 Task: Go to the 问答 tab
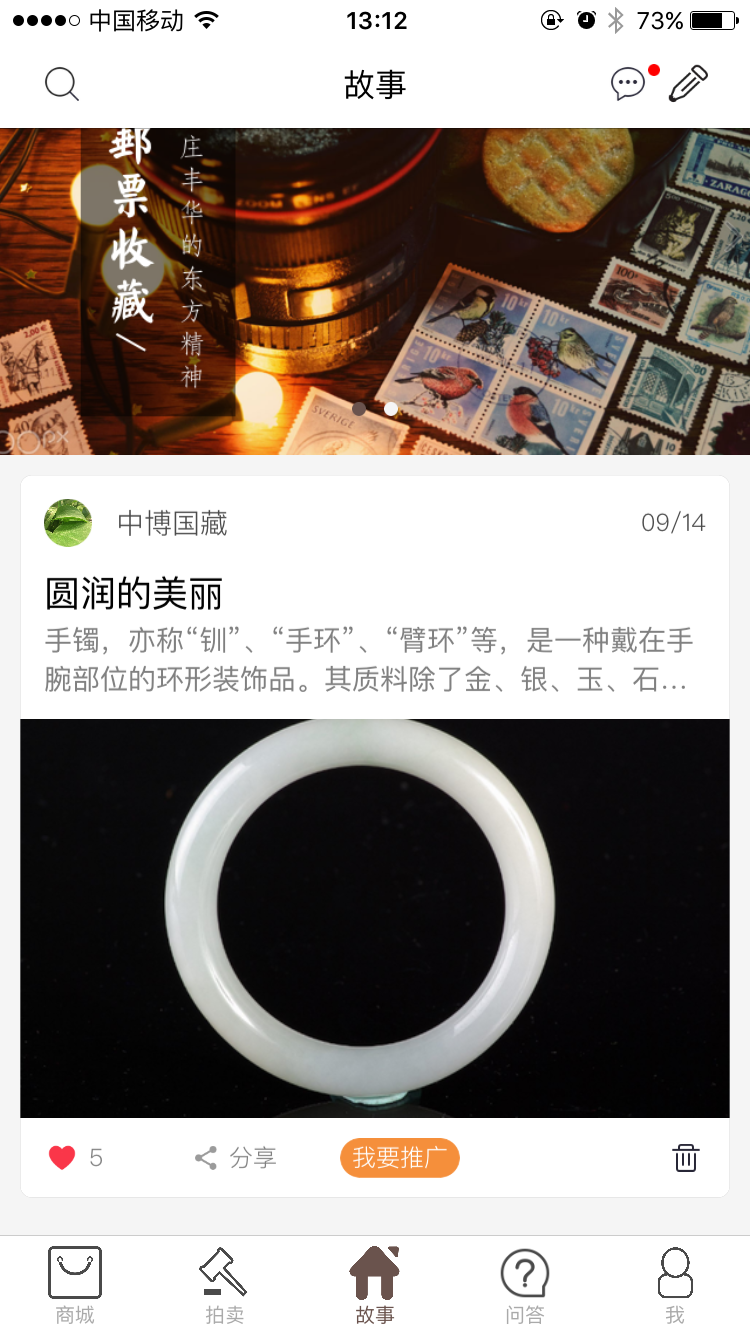525,1285
